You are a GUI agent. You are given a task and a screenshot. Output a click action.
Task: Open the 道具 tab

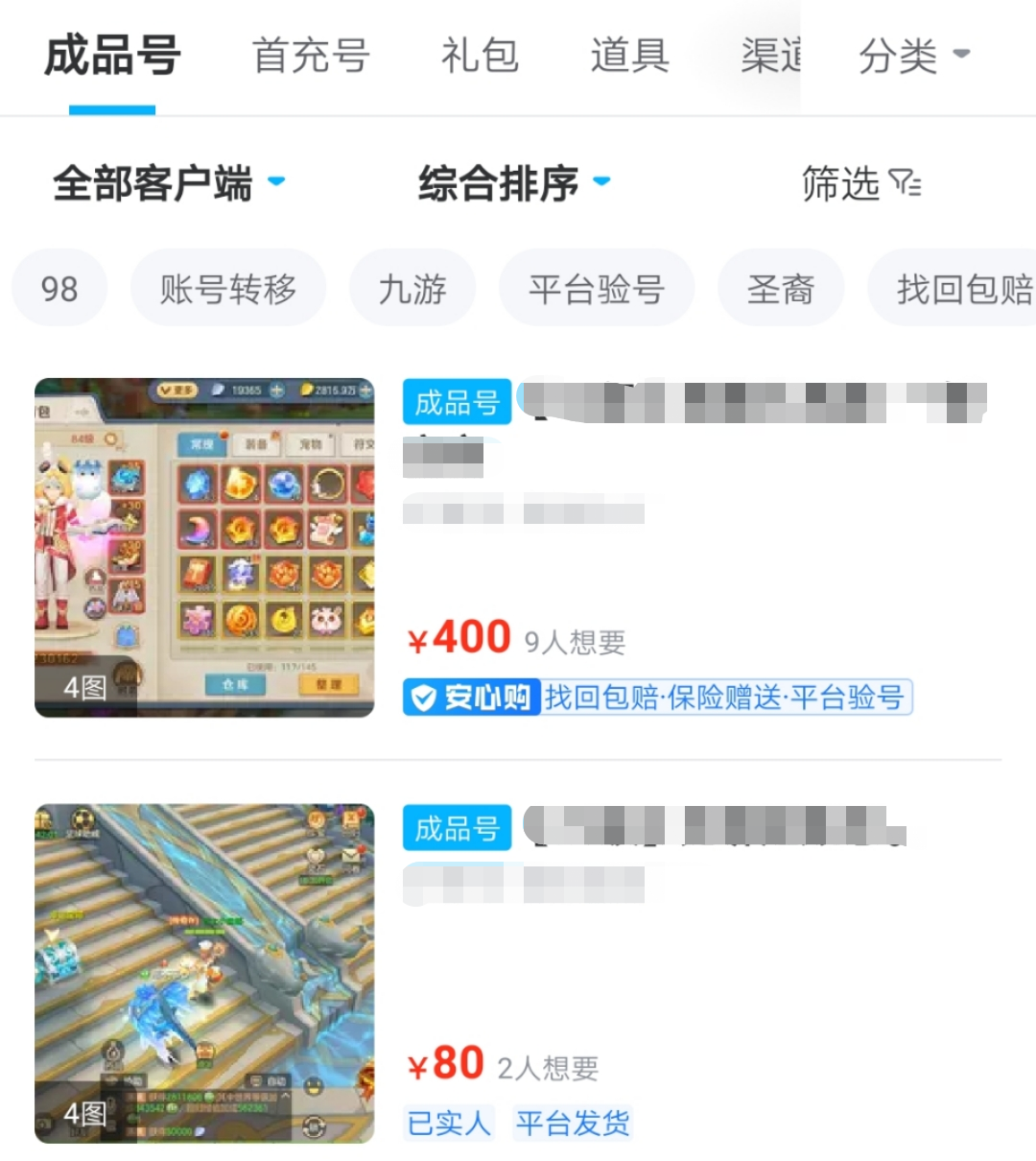pos(629,56)
